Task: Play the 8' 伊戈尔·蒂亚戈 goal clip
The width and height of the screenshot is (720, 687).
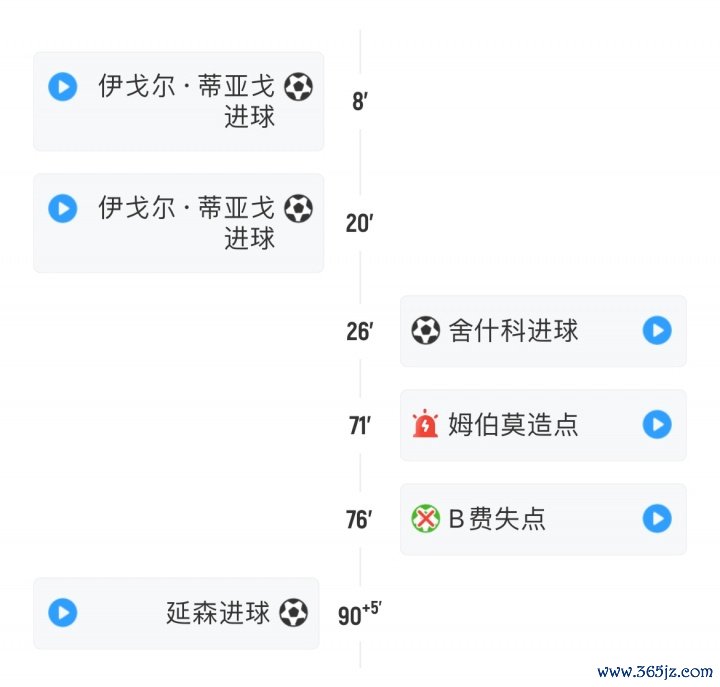Action: tap(63, 87)
